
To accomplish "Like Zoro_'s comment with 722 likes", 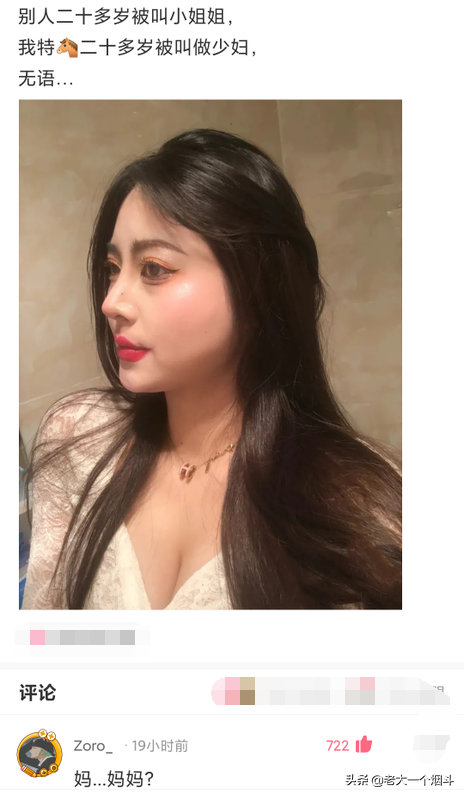I will click(x=363, y=745).
